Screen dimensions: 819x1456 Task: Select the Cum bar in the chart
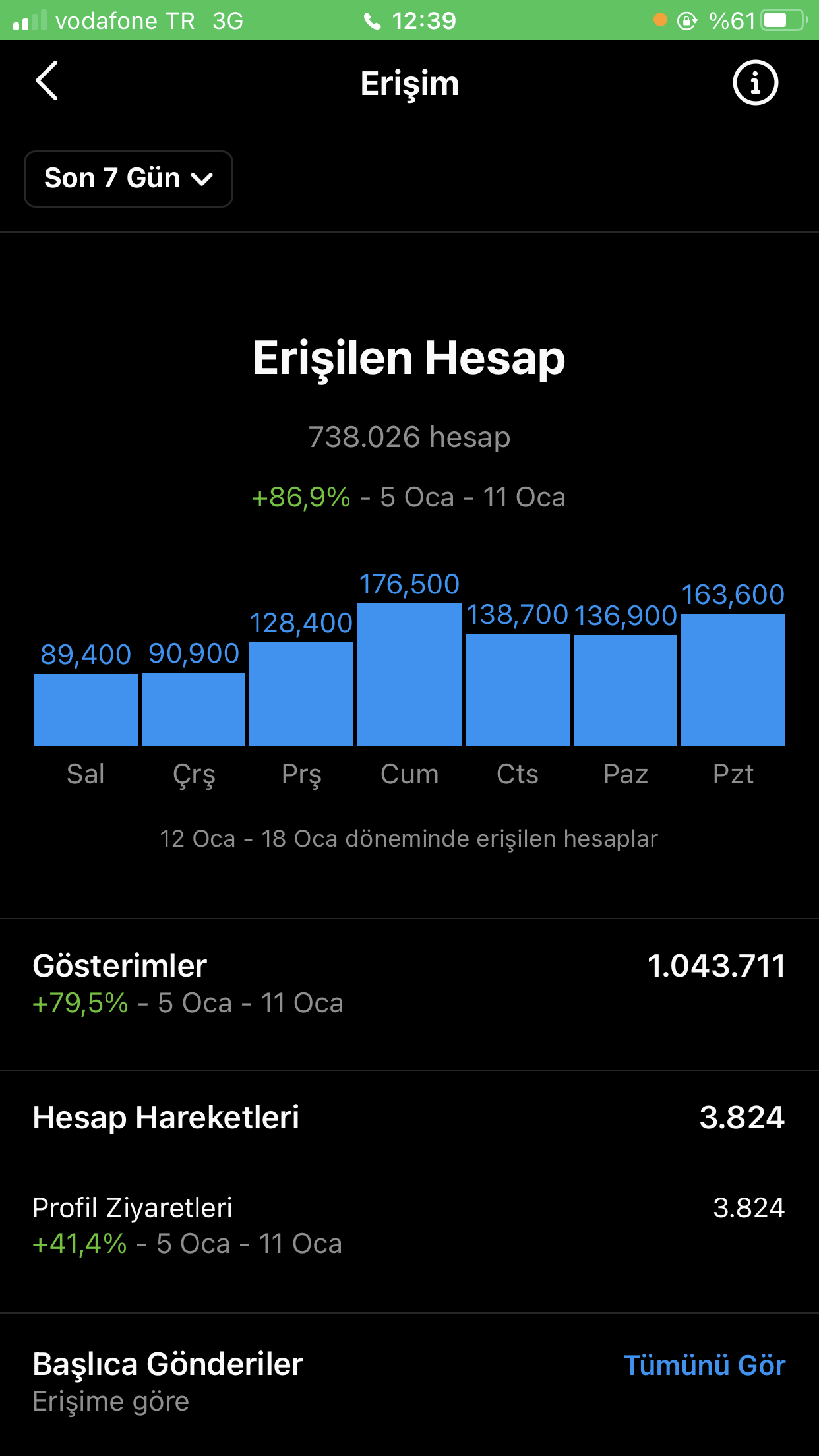(x=409, y=675)
